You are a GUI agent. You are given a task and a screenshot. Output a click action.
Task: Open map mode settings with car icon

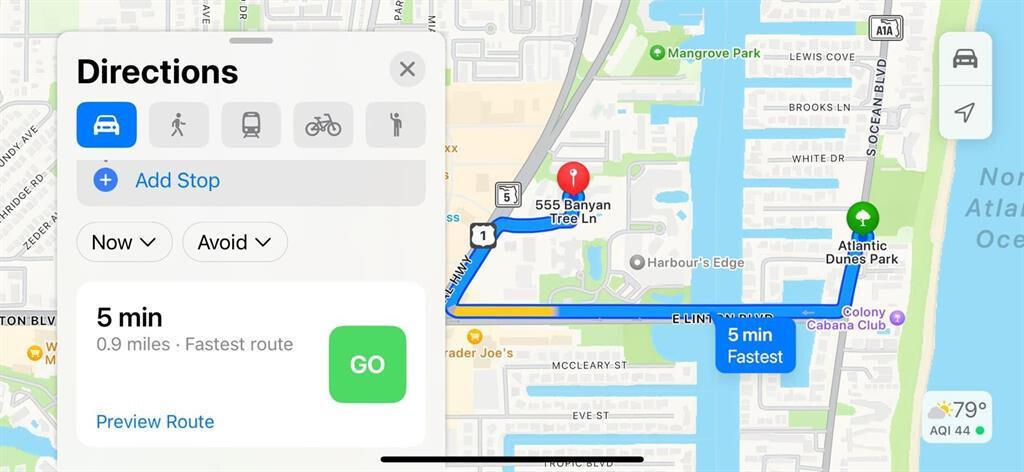pos(964,59)
